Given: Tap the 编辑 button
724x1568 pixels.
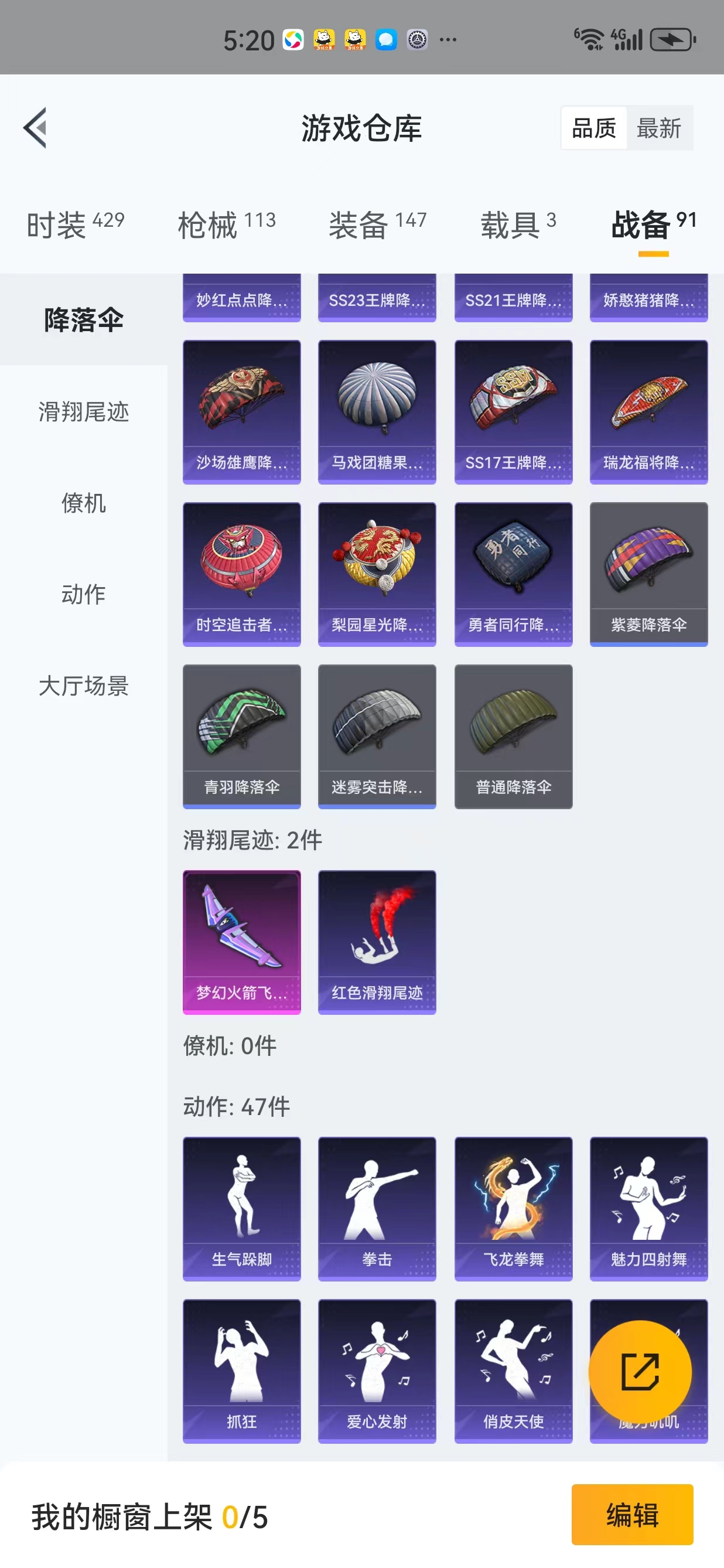Looking at the screenshot, I should click(632, 1515).
